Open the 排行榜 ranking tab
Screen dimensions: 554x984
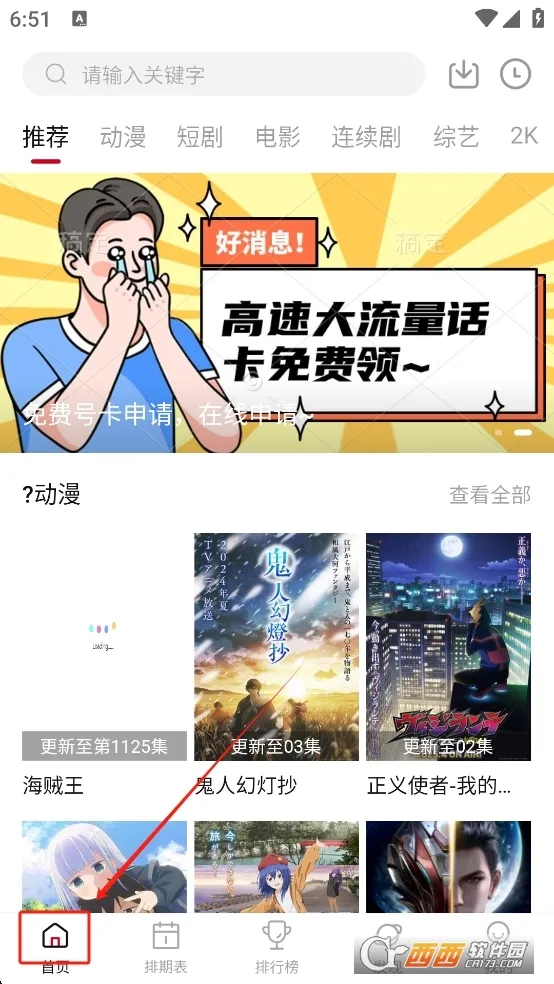[x=277, y=946]
